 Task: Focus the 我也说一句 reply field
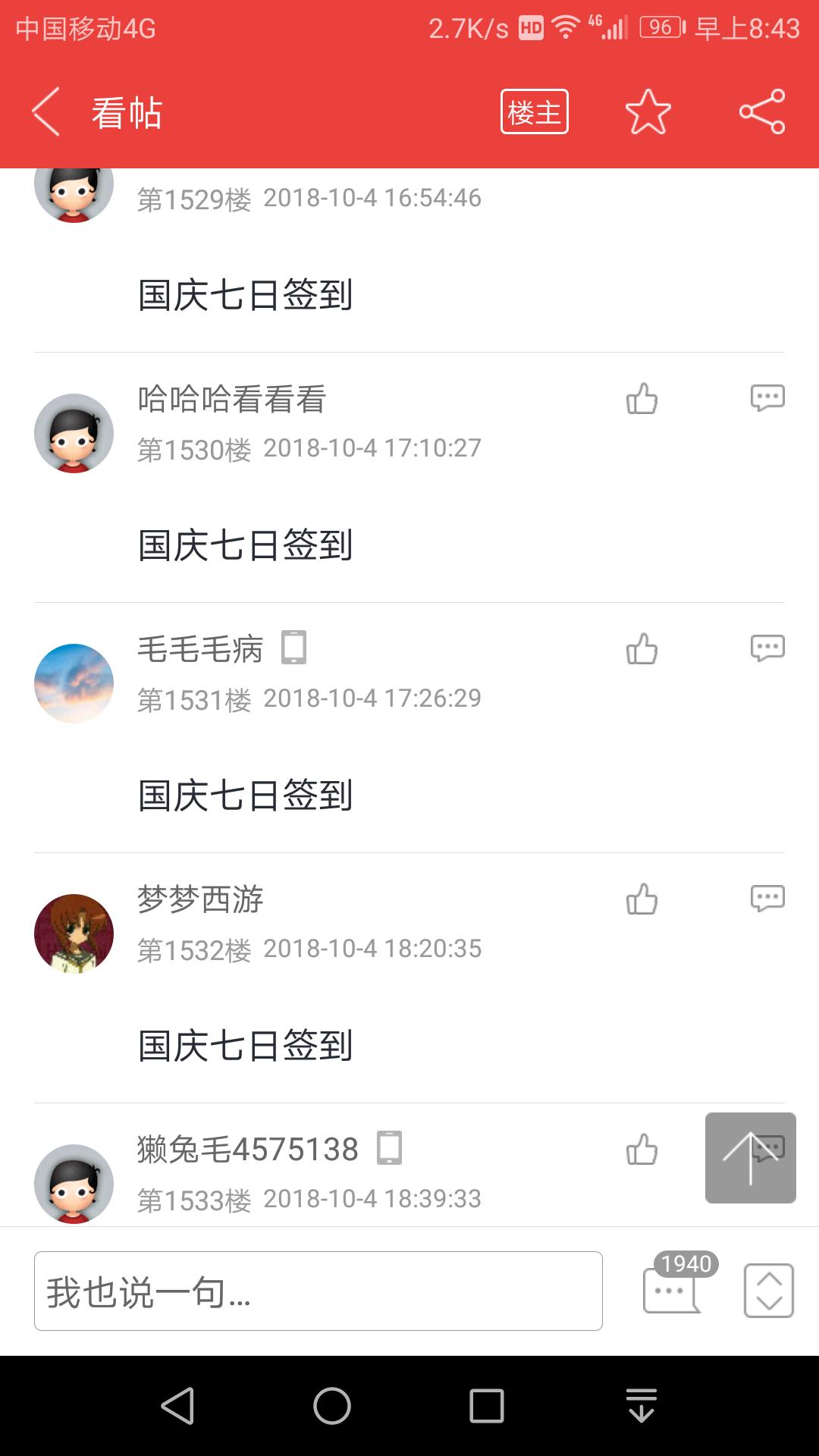pos(318,1291)
